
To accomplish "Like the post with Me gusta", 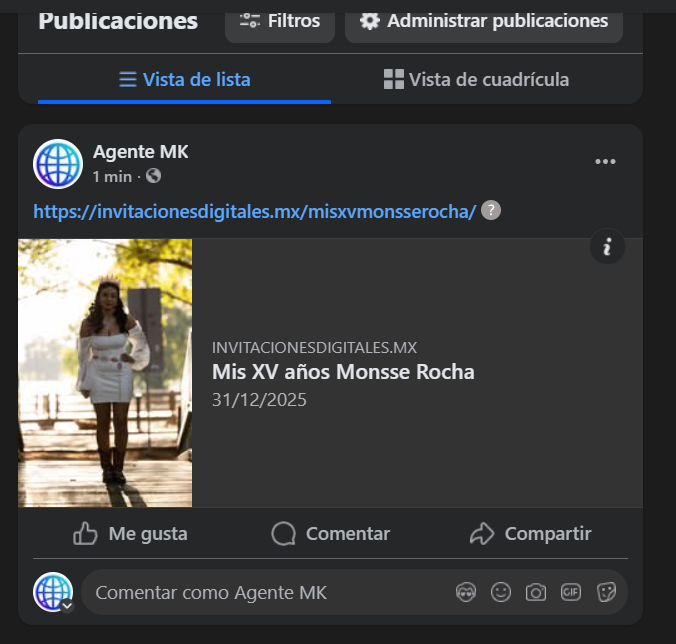I will point(130,534).
